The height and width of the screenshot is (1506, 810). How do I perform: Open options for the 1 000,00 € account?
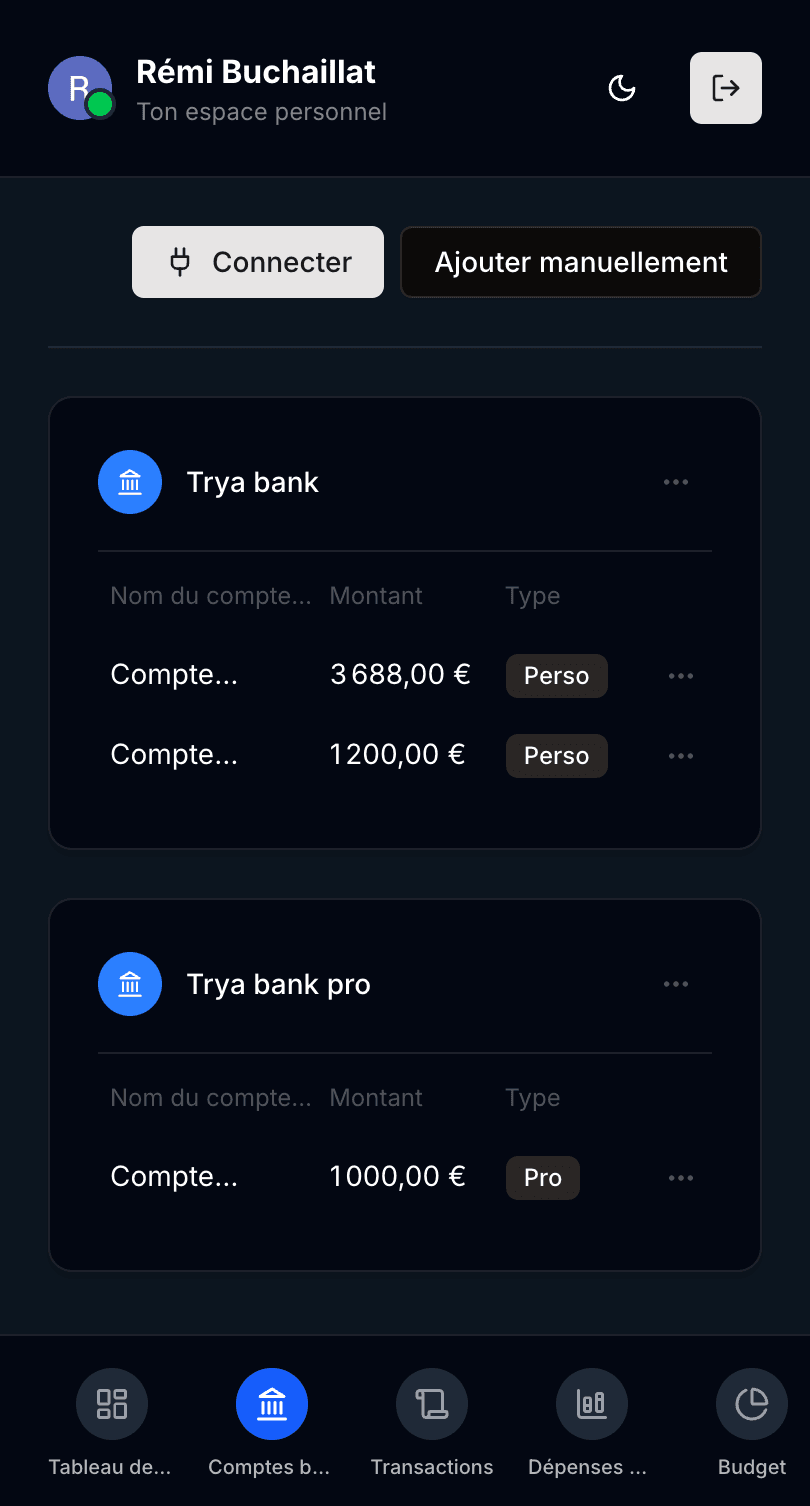coord(681,1178)
